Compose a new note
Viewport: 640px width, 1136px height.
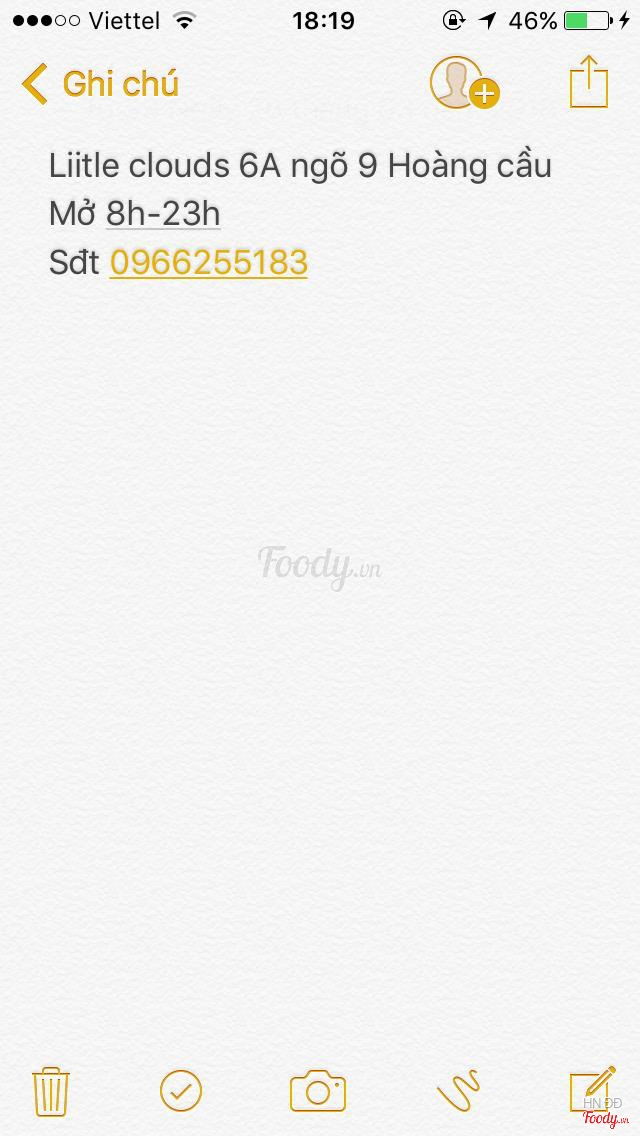point(590,1089)
